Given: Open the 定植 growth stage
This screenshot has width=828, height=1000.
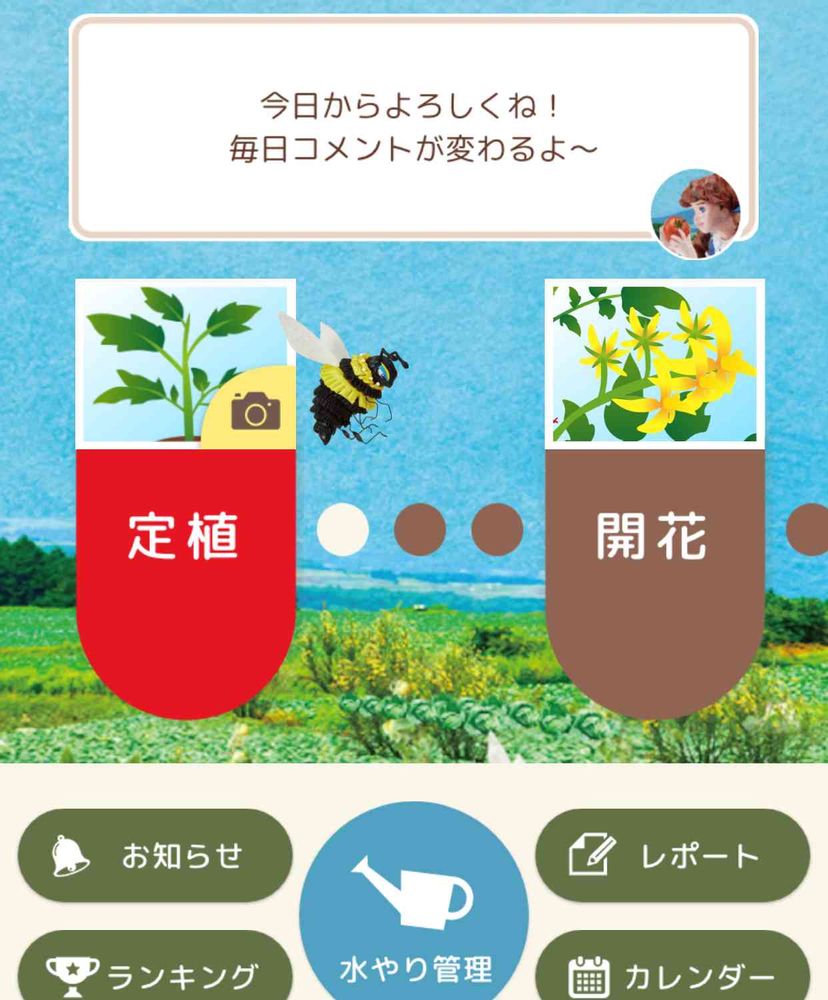Looking at the screenshot, I should (x=185, y=560).
